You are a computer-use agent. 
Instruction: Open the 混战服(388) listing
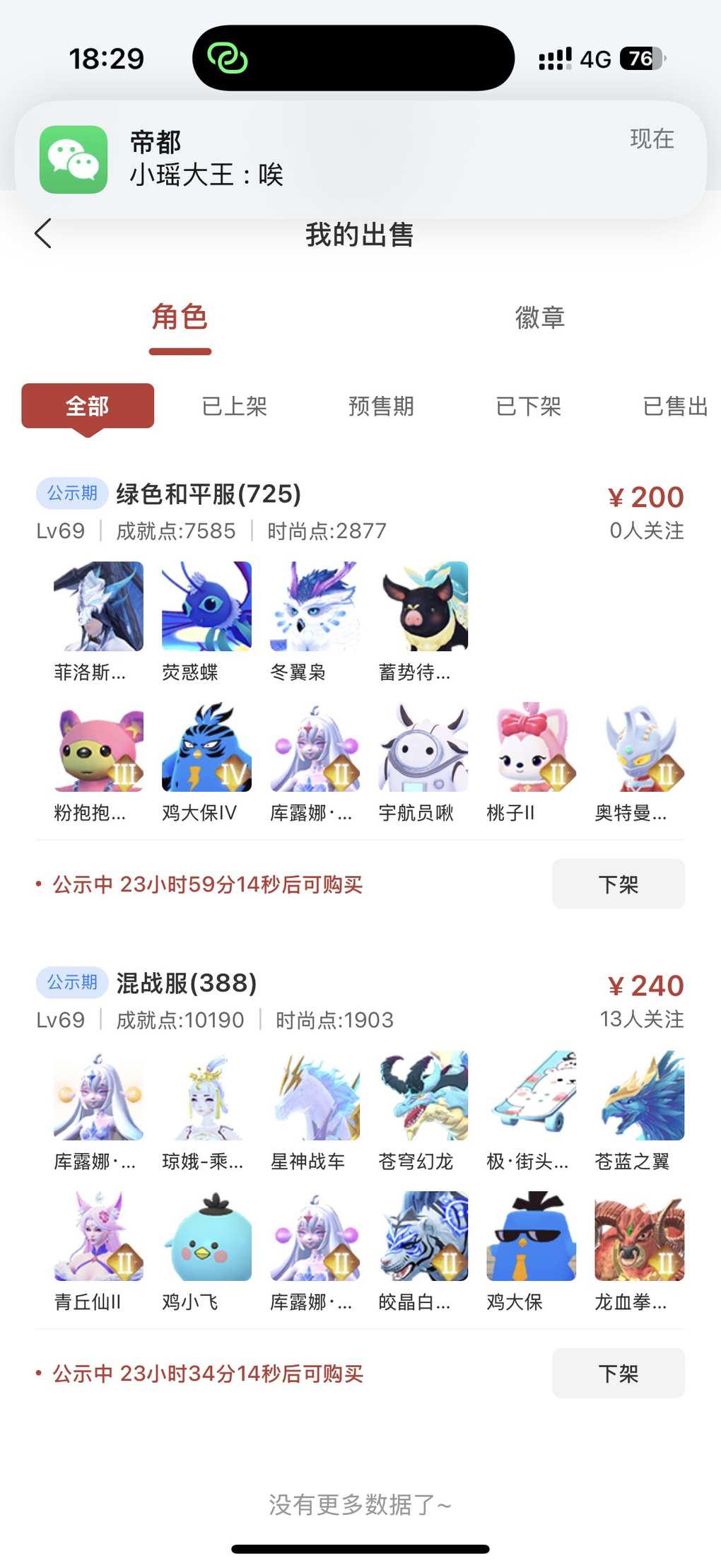[x=187, y=983]
